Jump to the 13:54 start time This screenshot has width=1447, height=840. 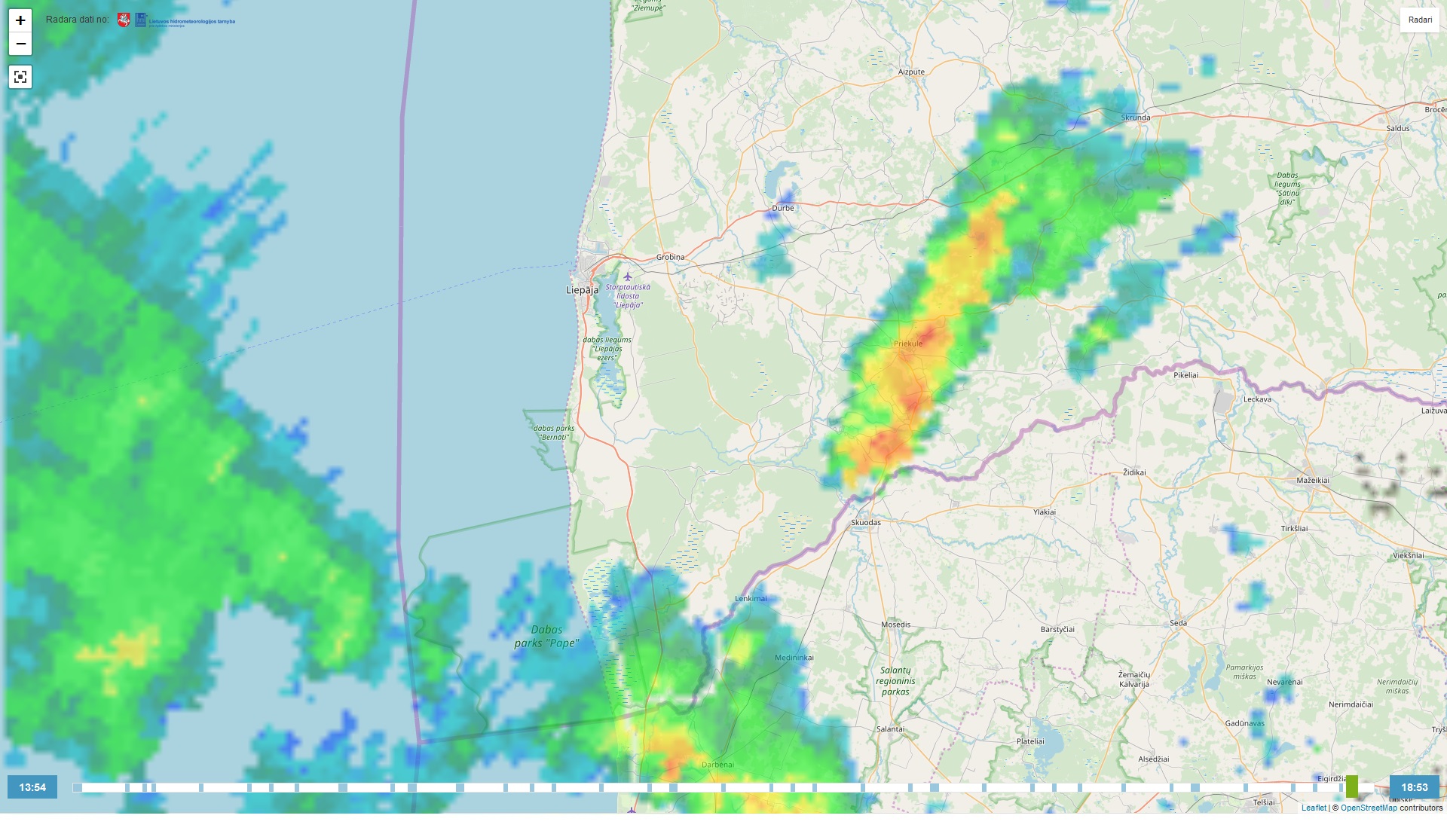[32, 787]
